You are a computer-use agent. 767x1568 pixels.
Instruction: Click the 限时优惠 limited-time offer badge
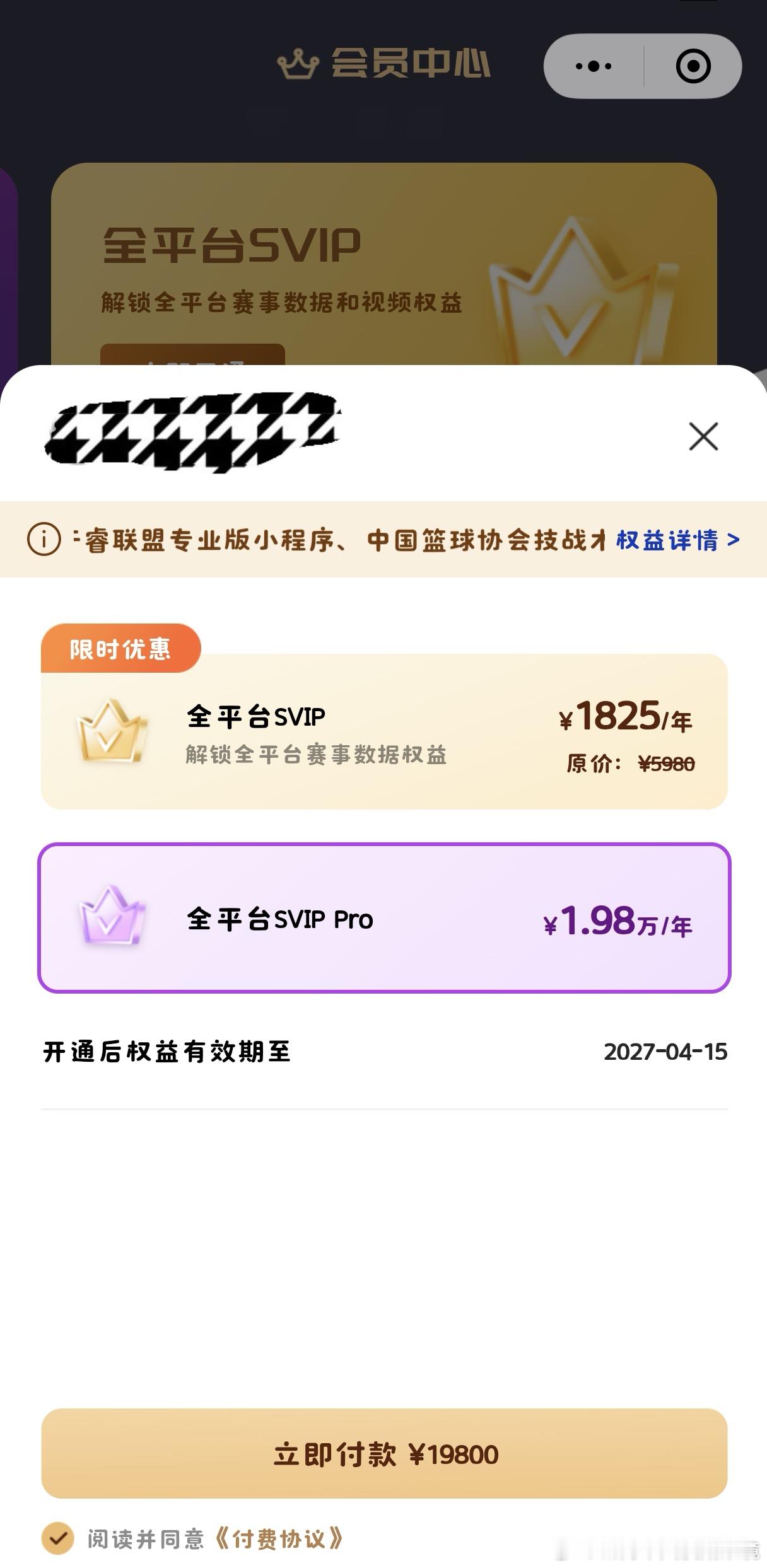click(x=120, y=648)
